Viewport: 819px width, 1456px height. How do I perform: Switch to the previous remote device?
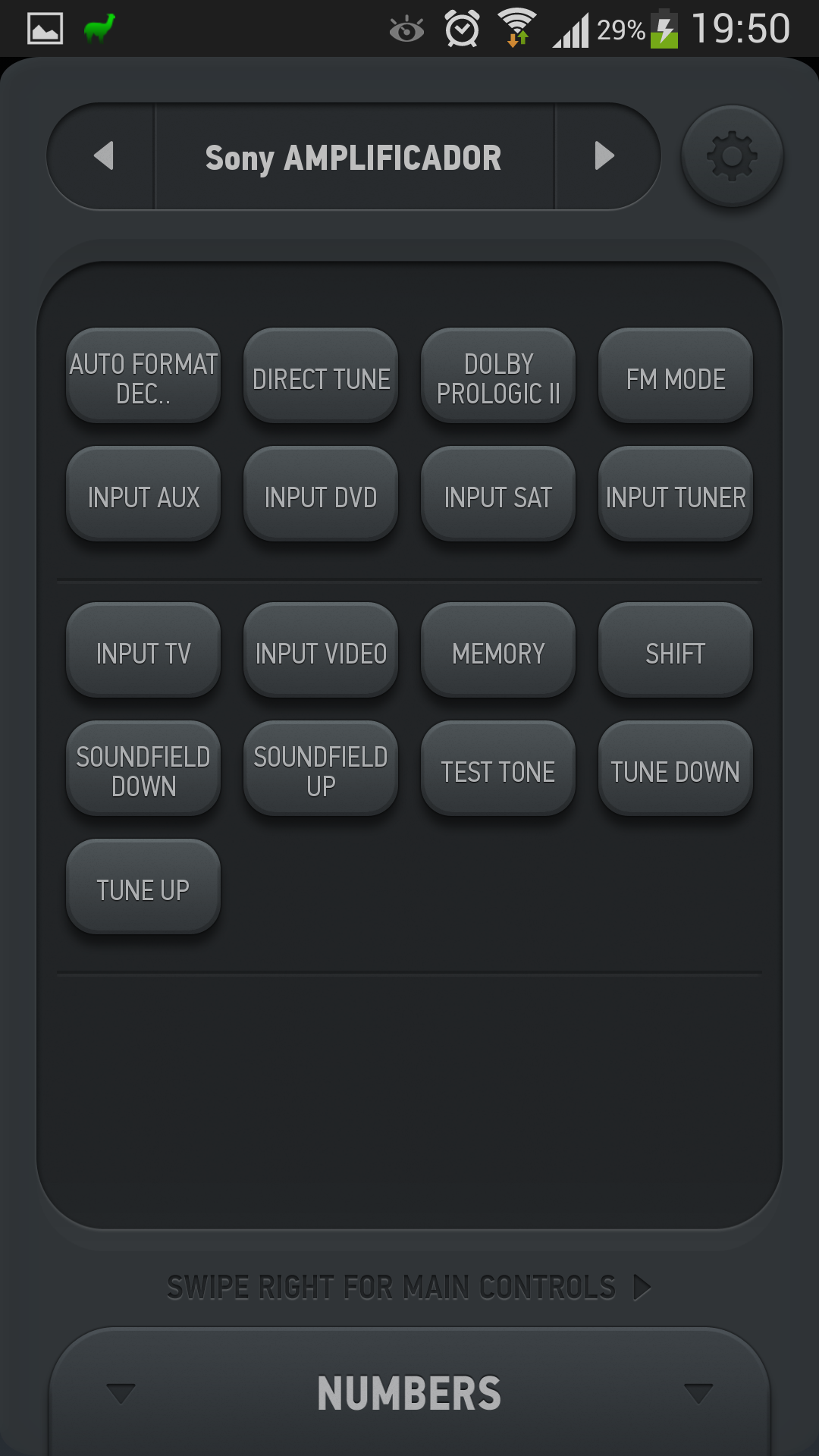click(103, 156)
